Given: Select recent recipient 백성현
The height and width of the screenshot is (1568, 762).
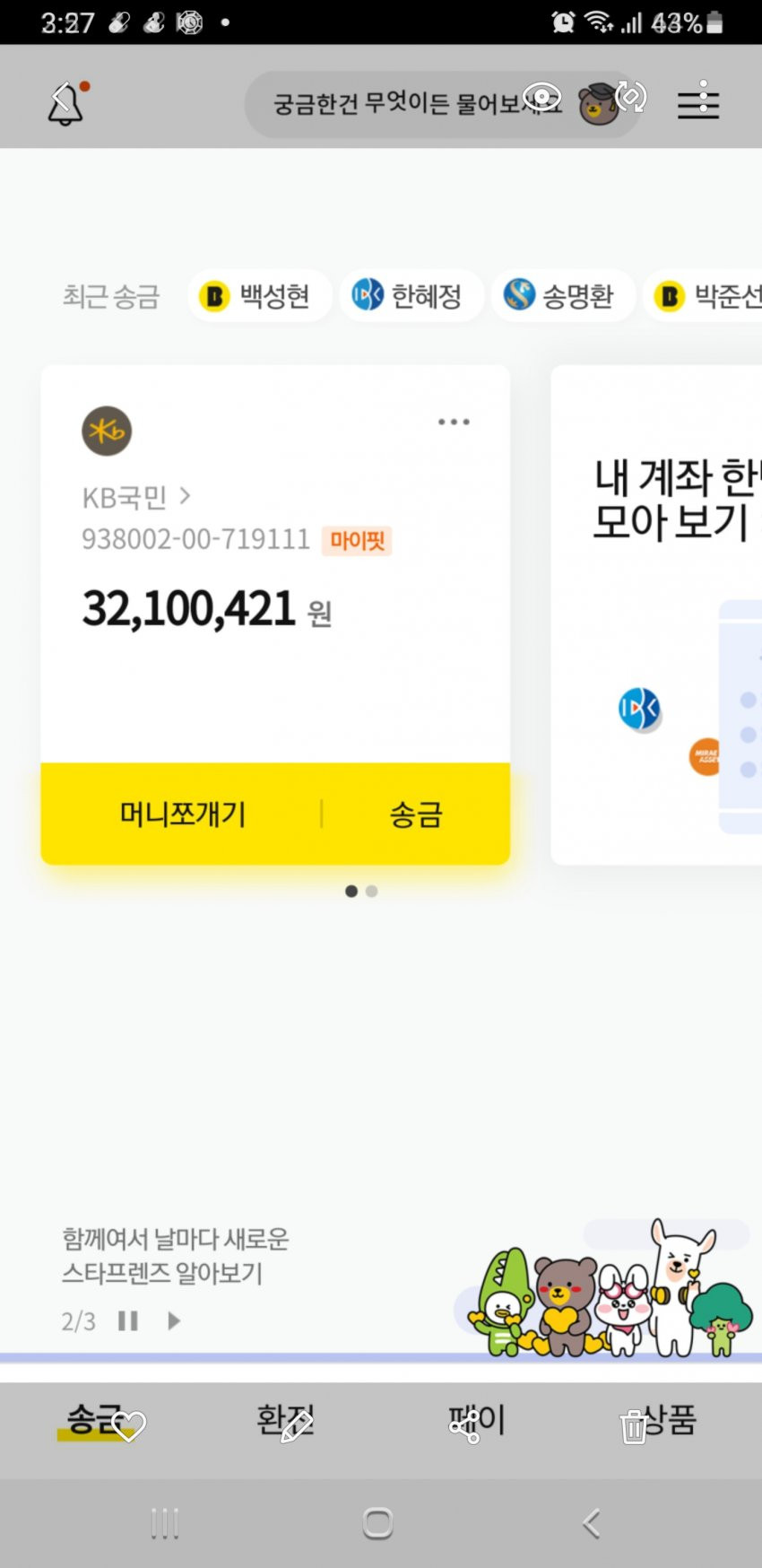Looking at the screenshot, I should [259, 295].
